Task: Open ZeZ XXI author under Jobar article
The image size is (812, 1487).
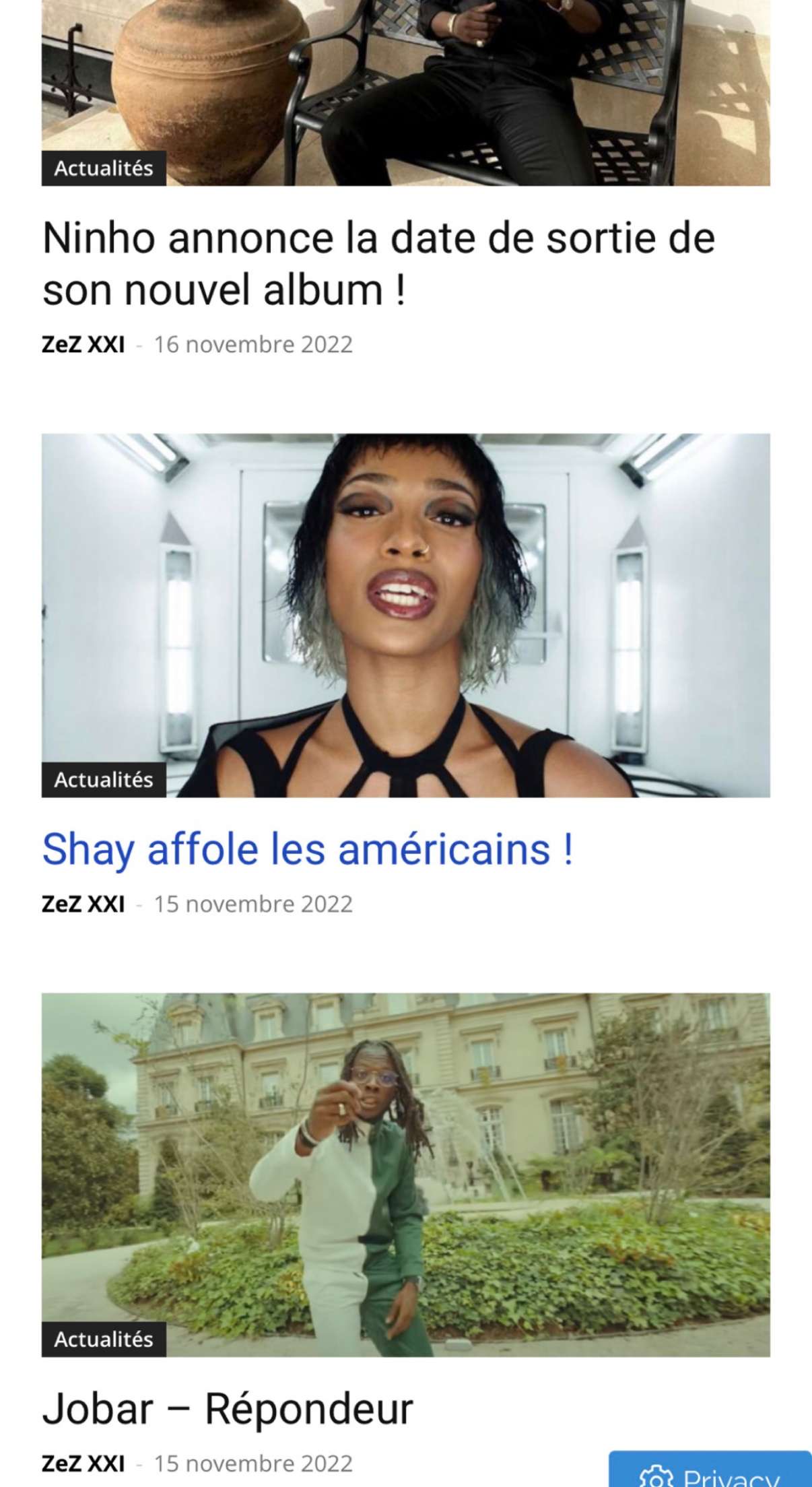Action: (83, 1463)
